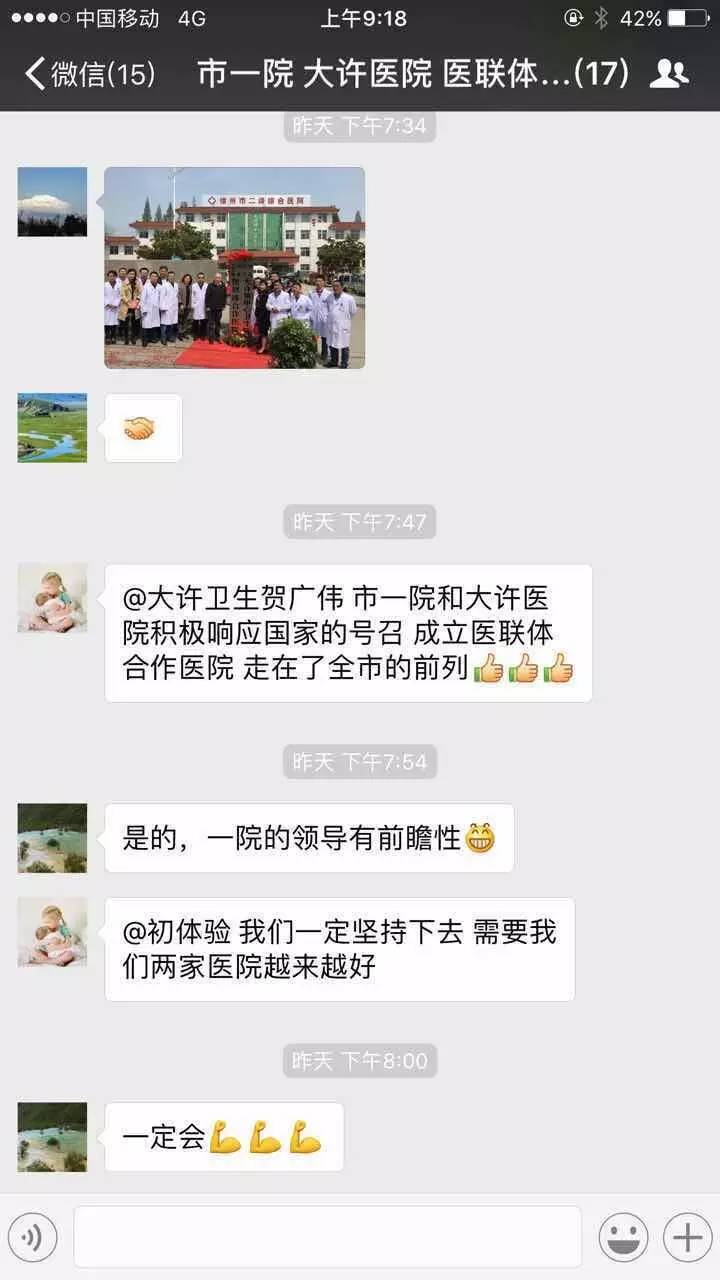Viewport: 720px width, 1280px height.
Task: Open the plus attachment menu
Action: pos(687,1238)
